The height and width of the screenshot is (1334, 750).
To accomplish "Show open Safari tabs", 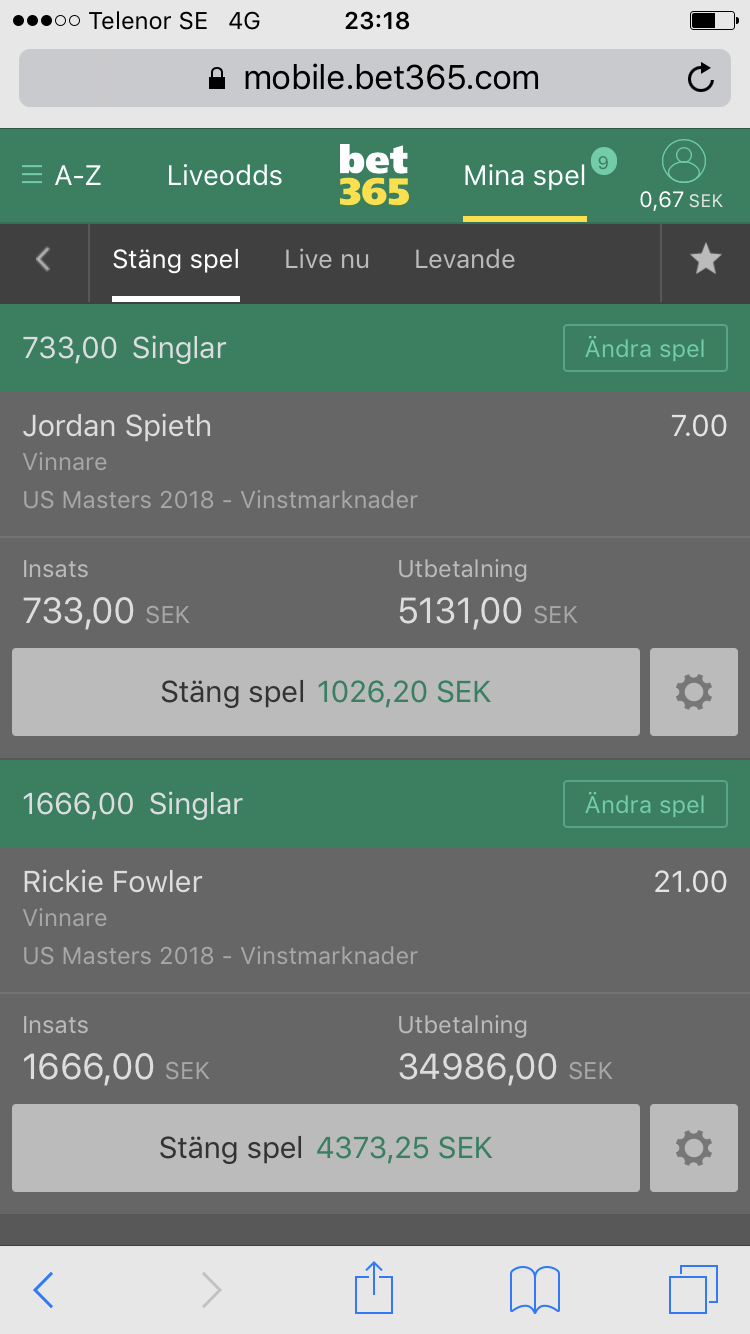I will click(693, 1290).
